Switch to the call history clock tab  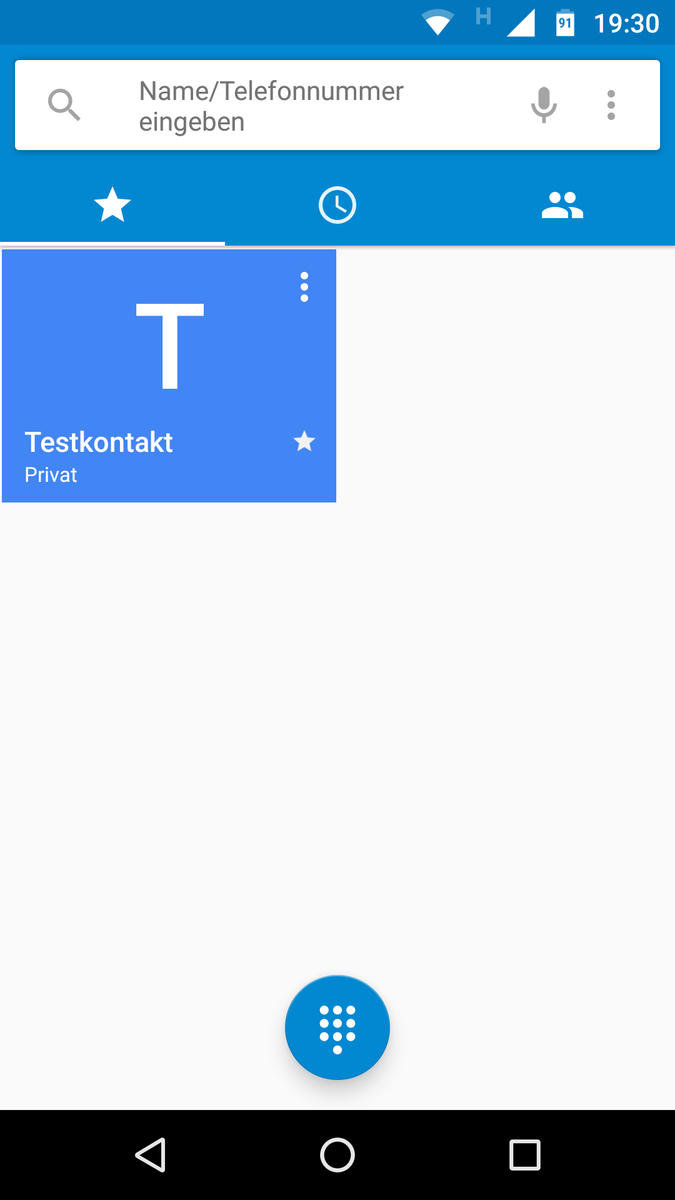(x=337, y=206)
